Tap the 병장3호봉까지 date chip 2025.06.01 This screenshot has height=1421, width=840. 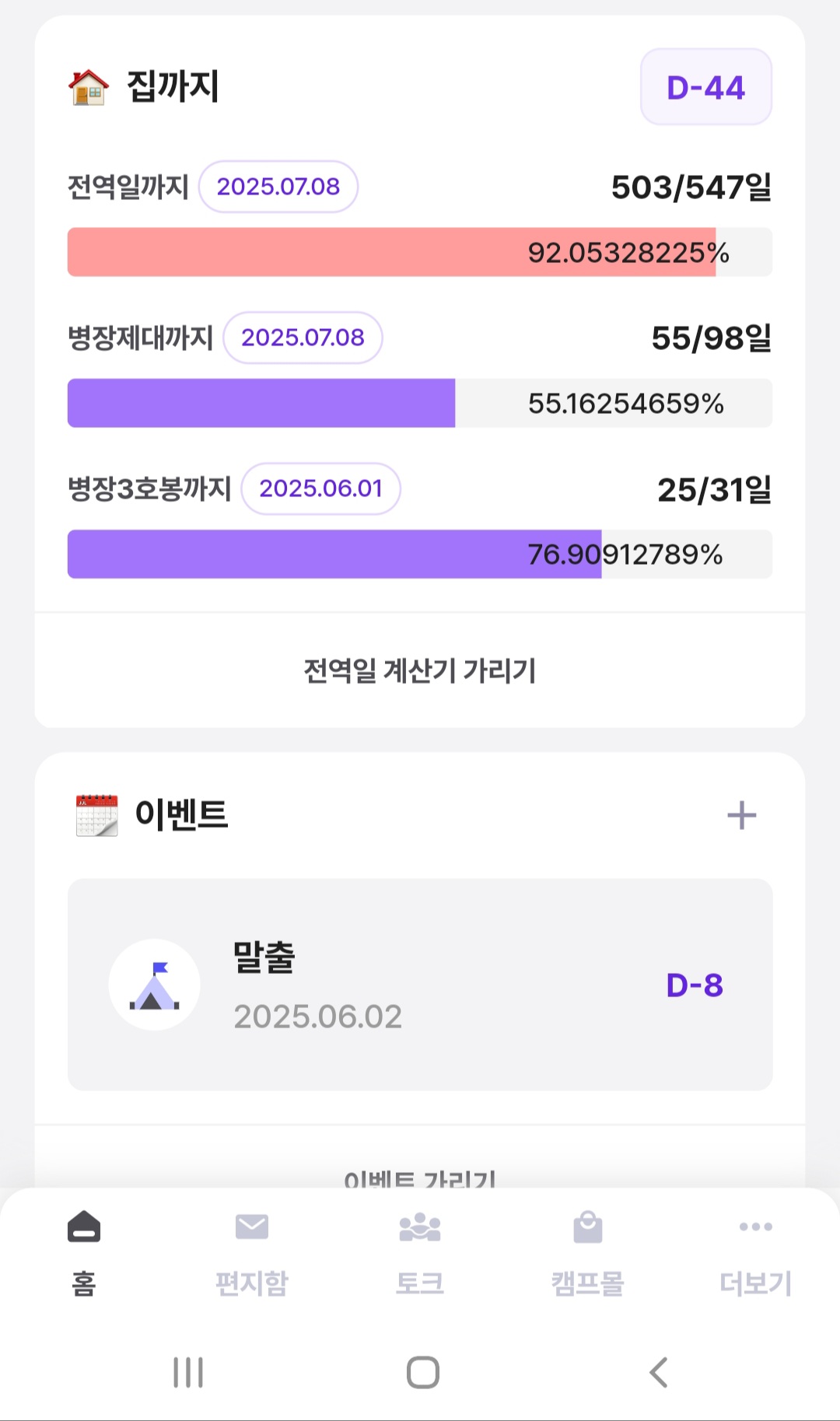[320, 488]
